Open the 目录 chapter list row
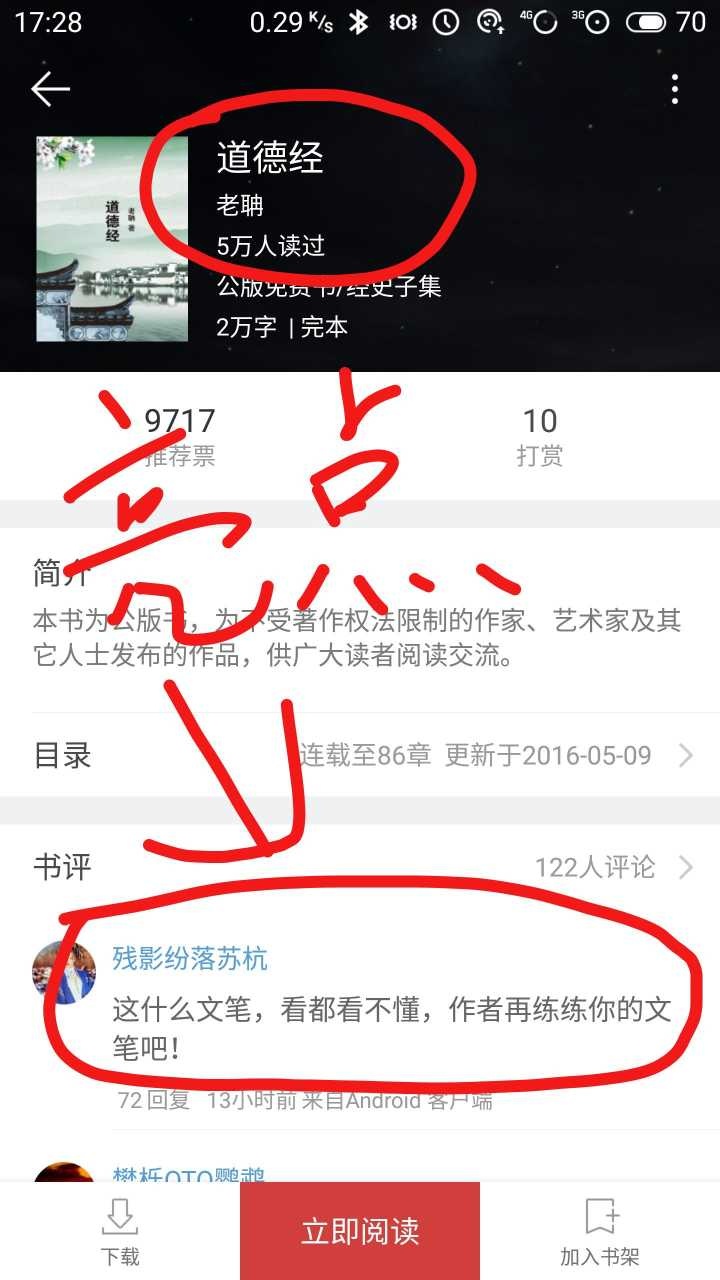Screen dimensions: 720x1280 coord(360,755)
